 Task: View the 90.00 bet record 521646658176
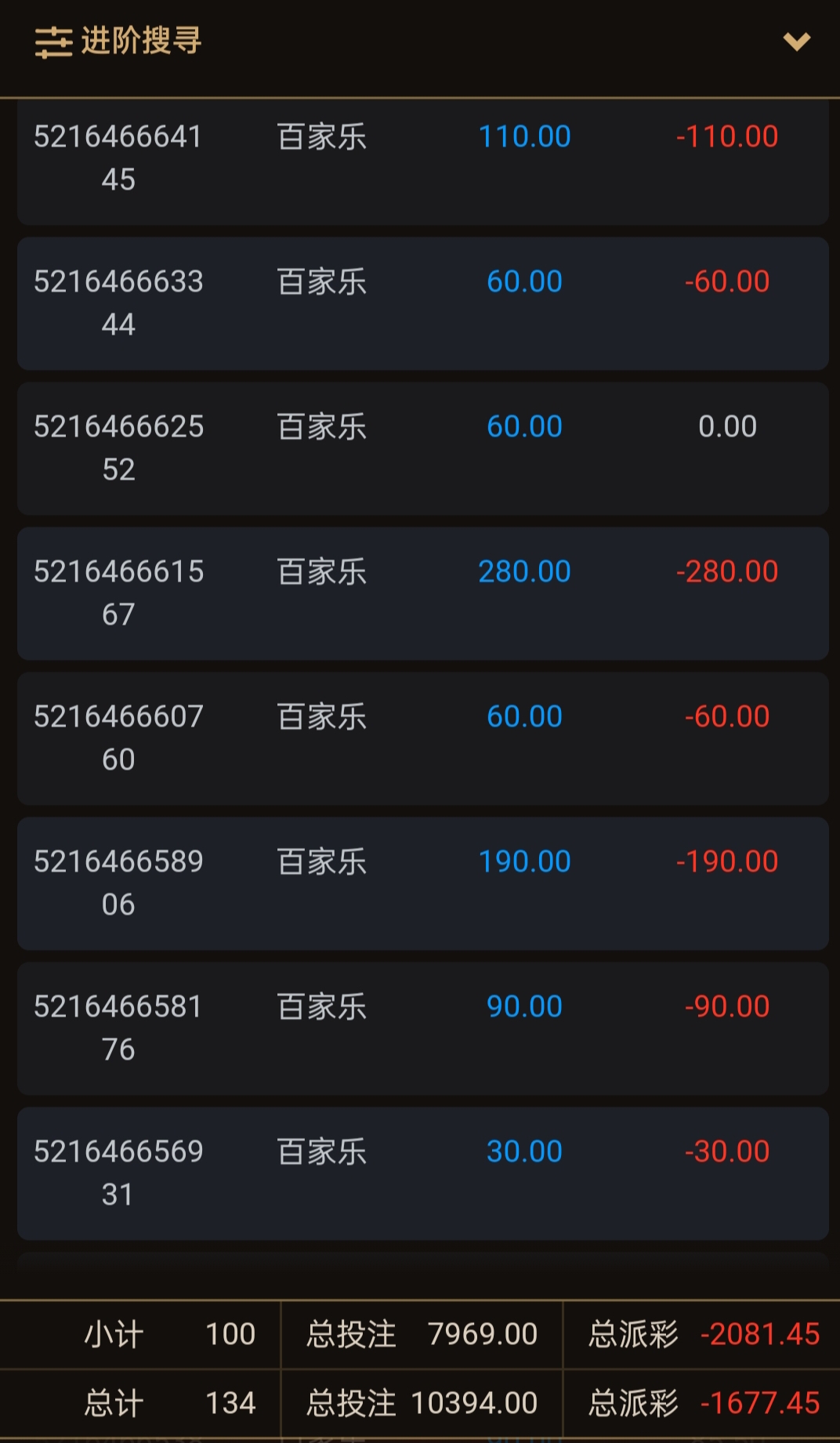[422, 1028]
